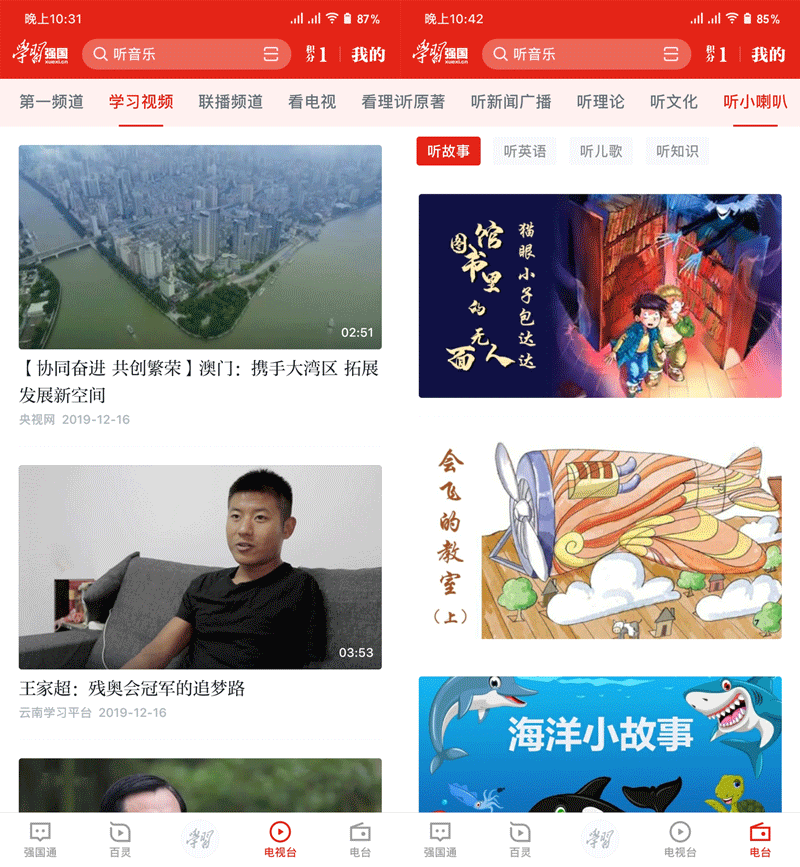Open the 看电视 tab
Viewport: 800px width, 867px height.
[x=312, y=102]
